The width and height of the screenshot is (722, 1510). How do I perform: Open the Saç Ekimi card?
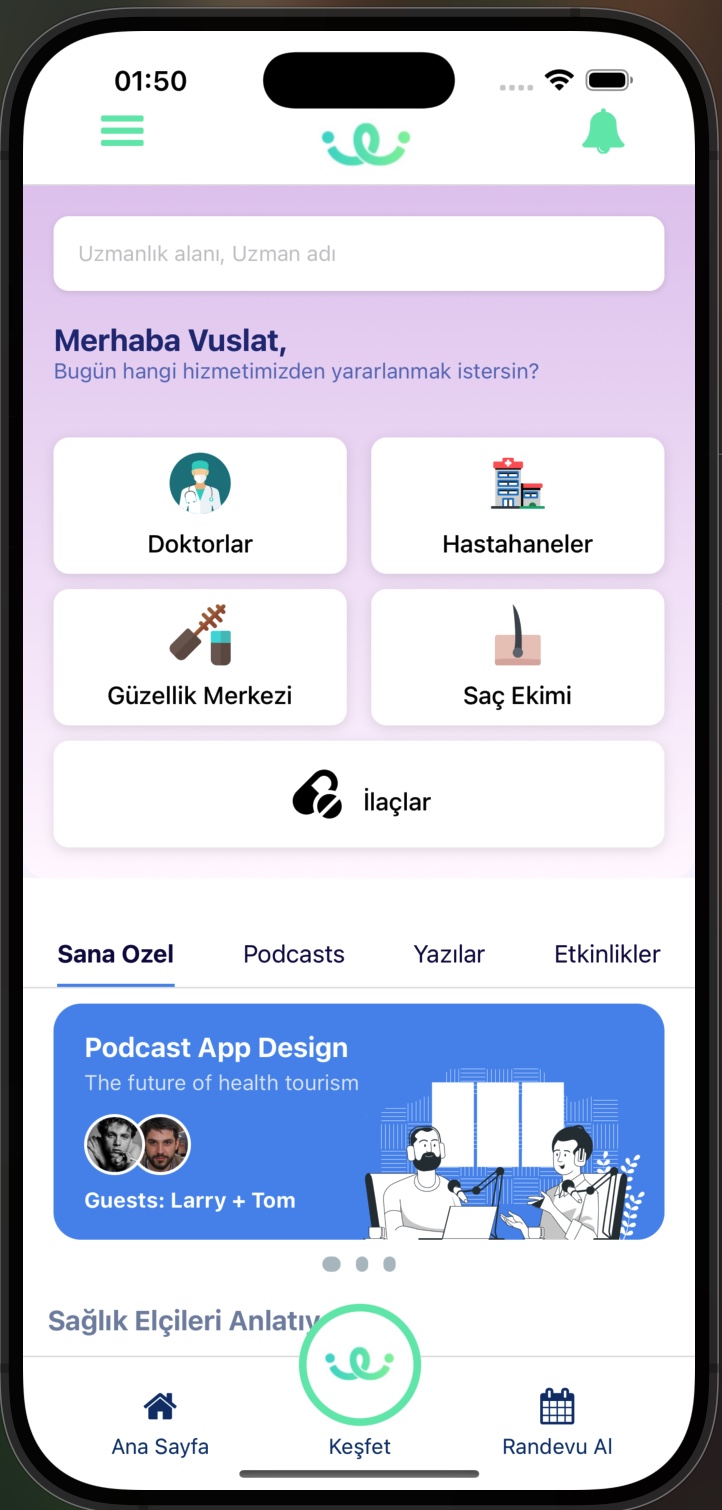pyautogui.click(x=517, y=657)
